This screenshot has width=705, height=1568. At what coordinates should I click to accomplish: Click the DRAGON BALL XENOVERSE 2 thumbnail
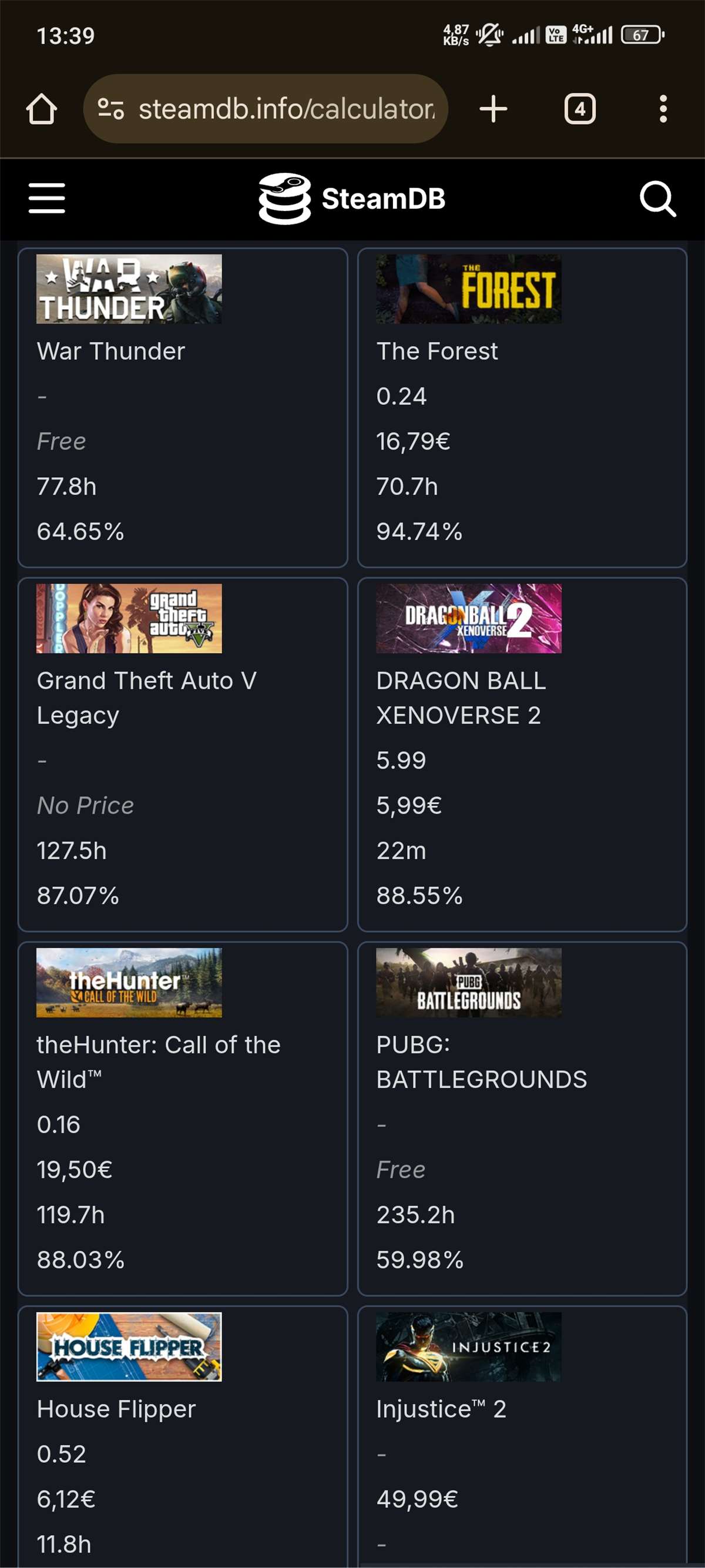[x=468, y=618]
